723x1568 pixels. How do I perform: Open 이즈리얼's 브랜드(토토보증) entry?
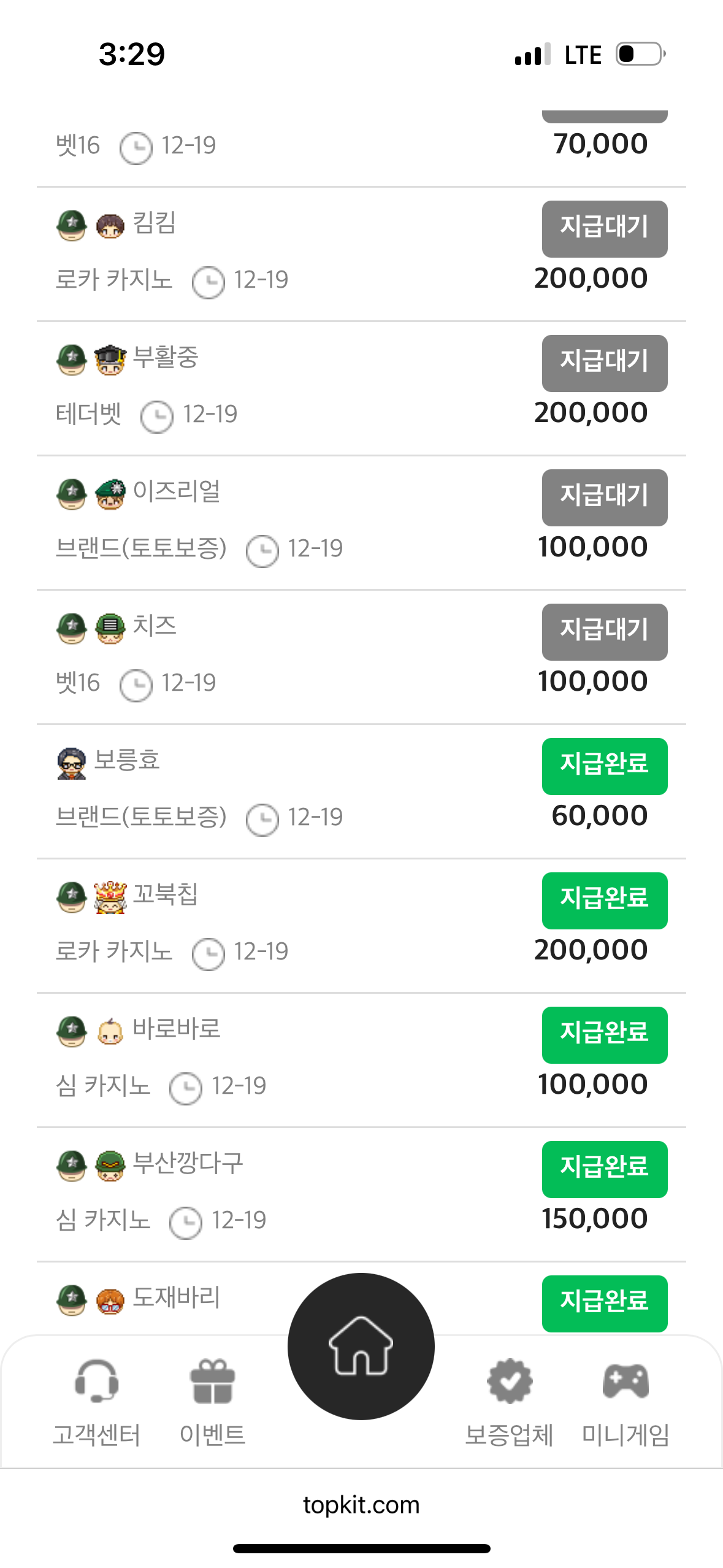coord(361,523)
